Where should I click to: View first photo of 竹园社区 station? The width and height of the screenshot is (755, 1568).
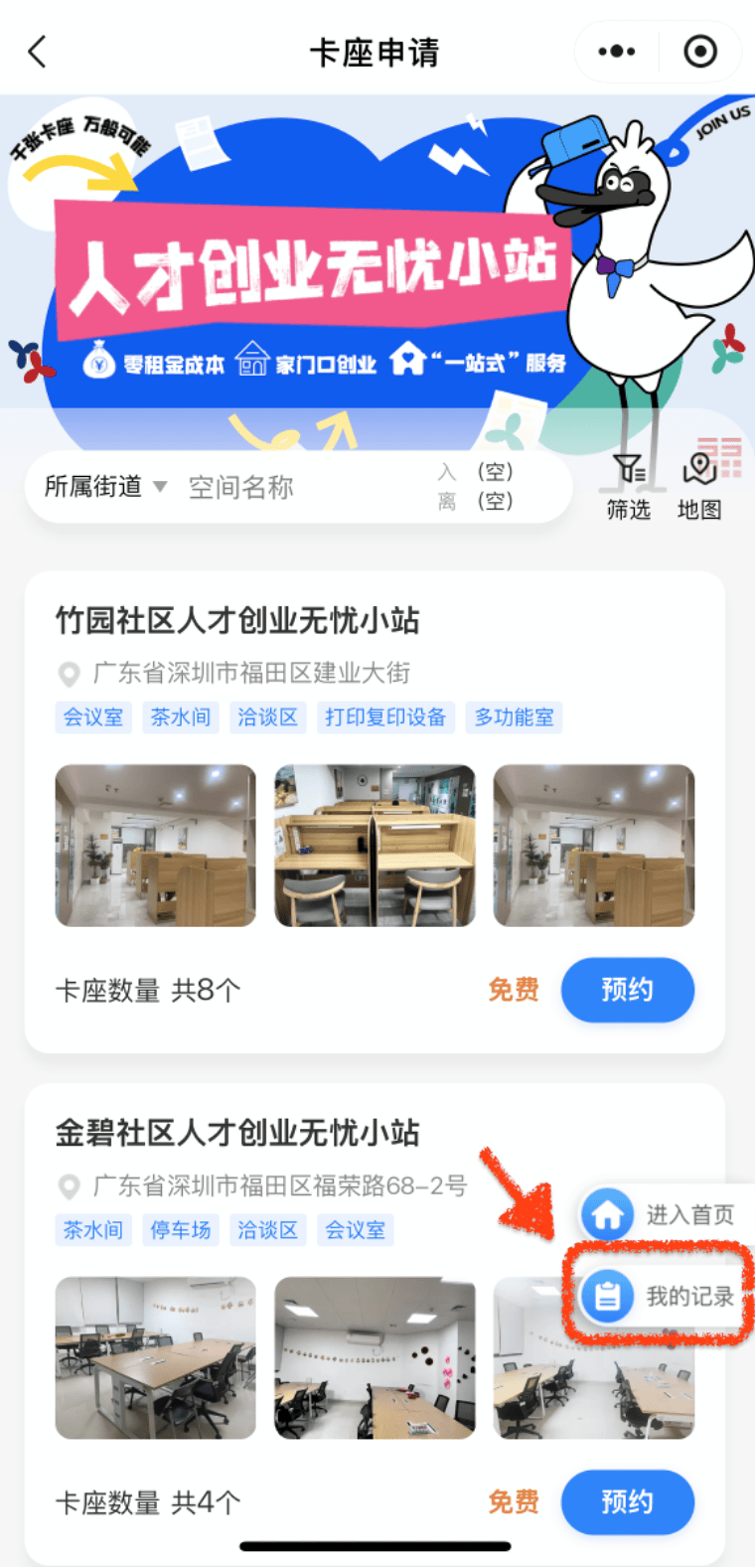click(x=156, y=846)
